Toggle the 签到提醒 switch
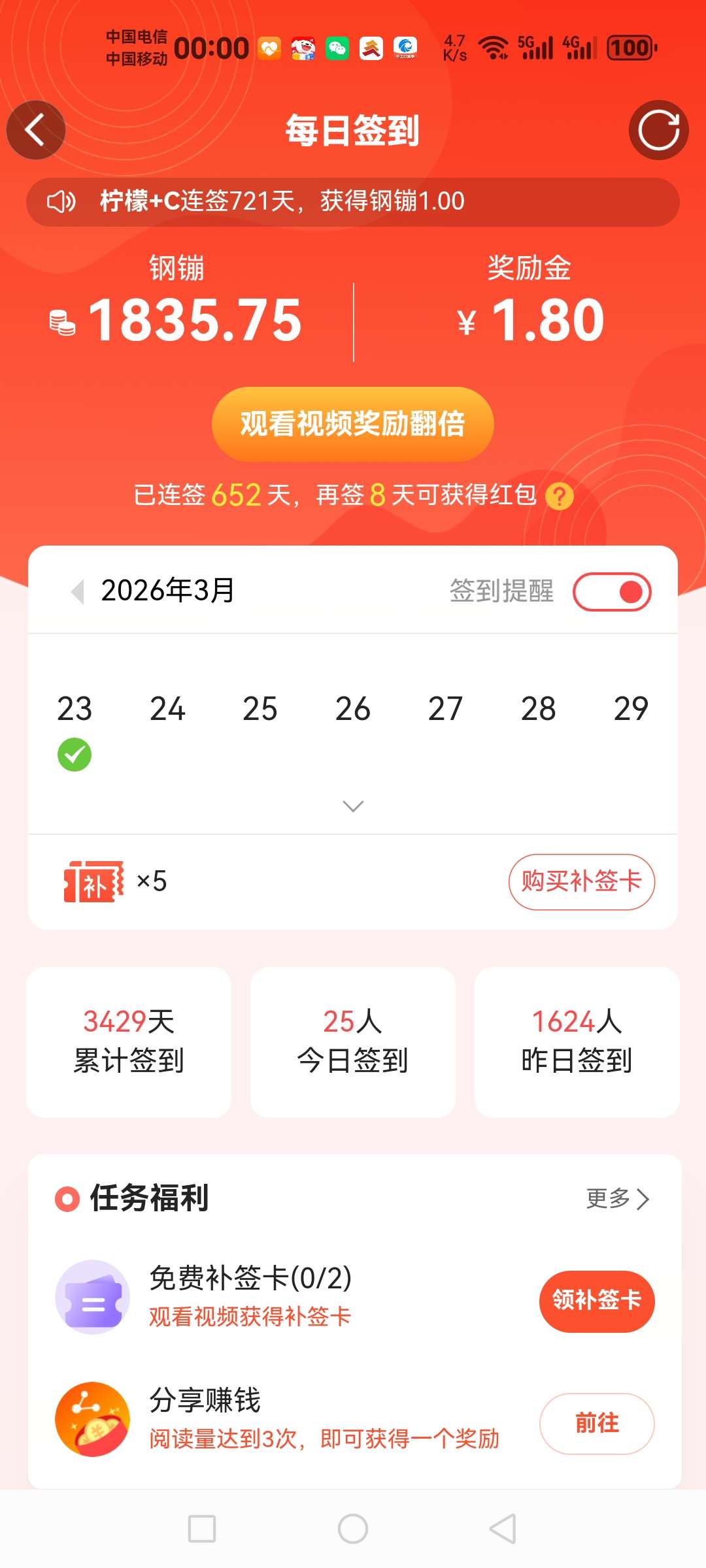 612,592
